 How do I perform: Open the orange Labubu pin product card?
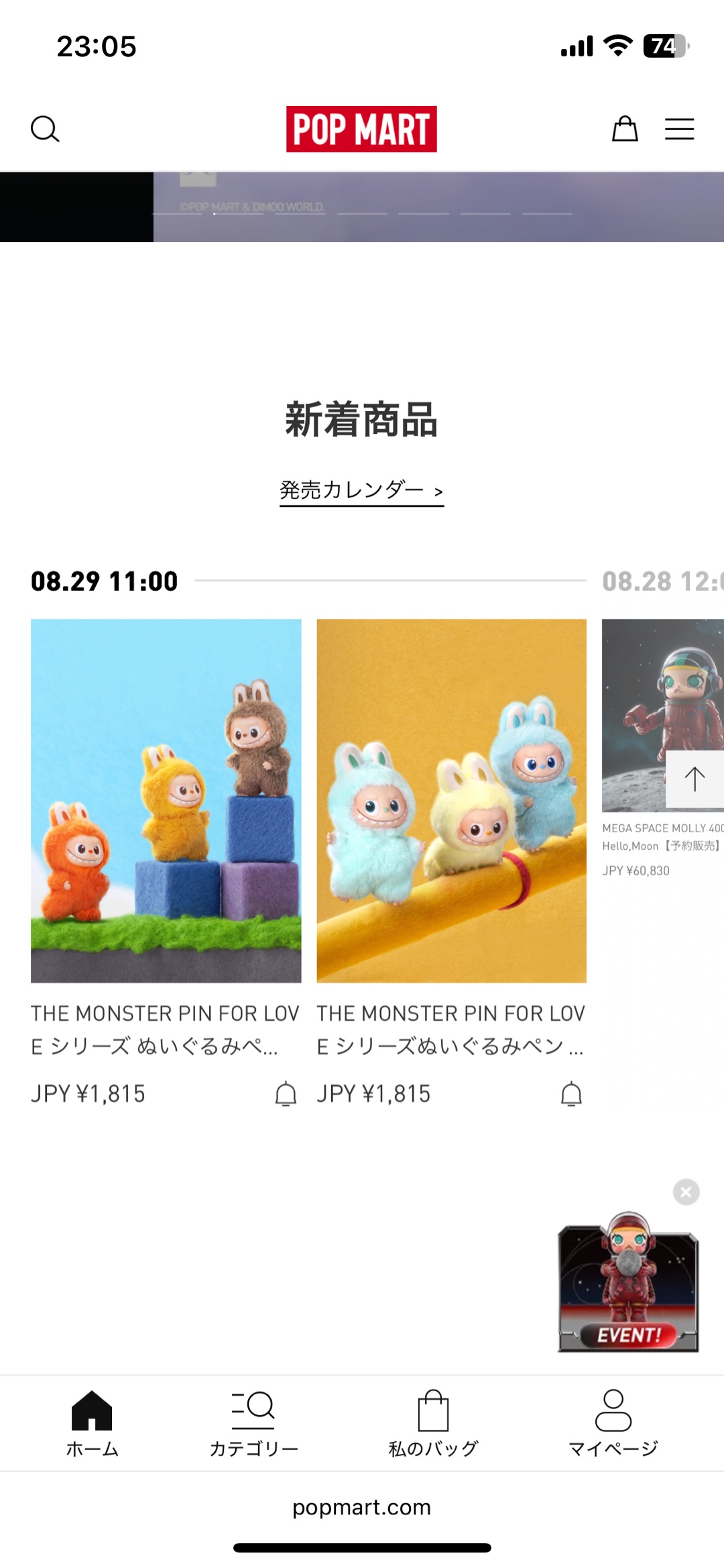click(x=166, y=800)
